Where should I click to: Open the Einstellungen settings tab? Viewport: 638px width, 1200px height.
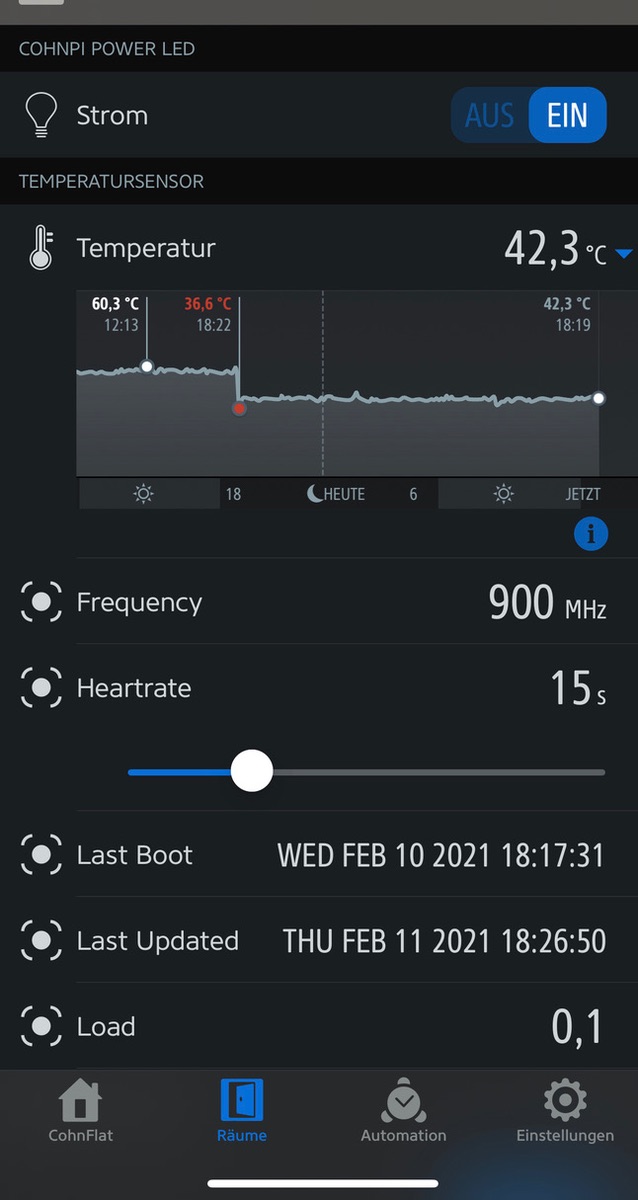(x=565, y=1110)
